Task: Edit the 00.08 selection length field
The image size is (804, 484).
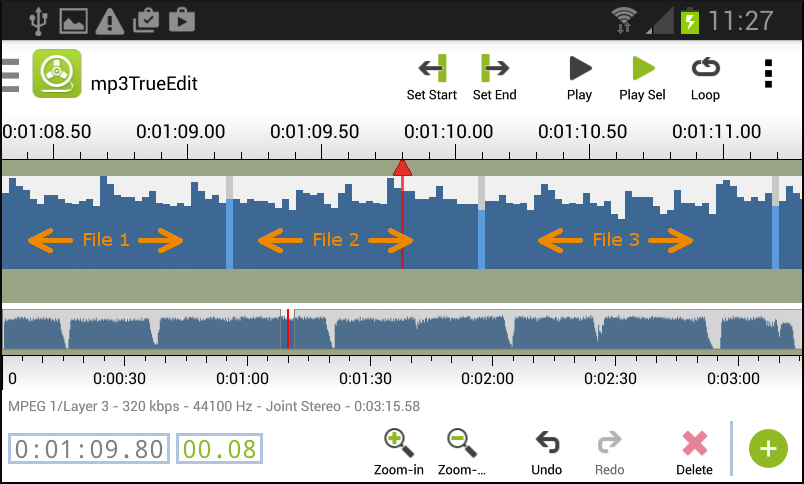Action: pos(220,449)
